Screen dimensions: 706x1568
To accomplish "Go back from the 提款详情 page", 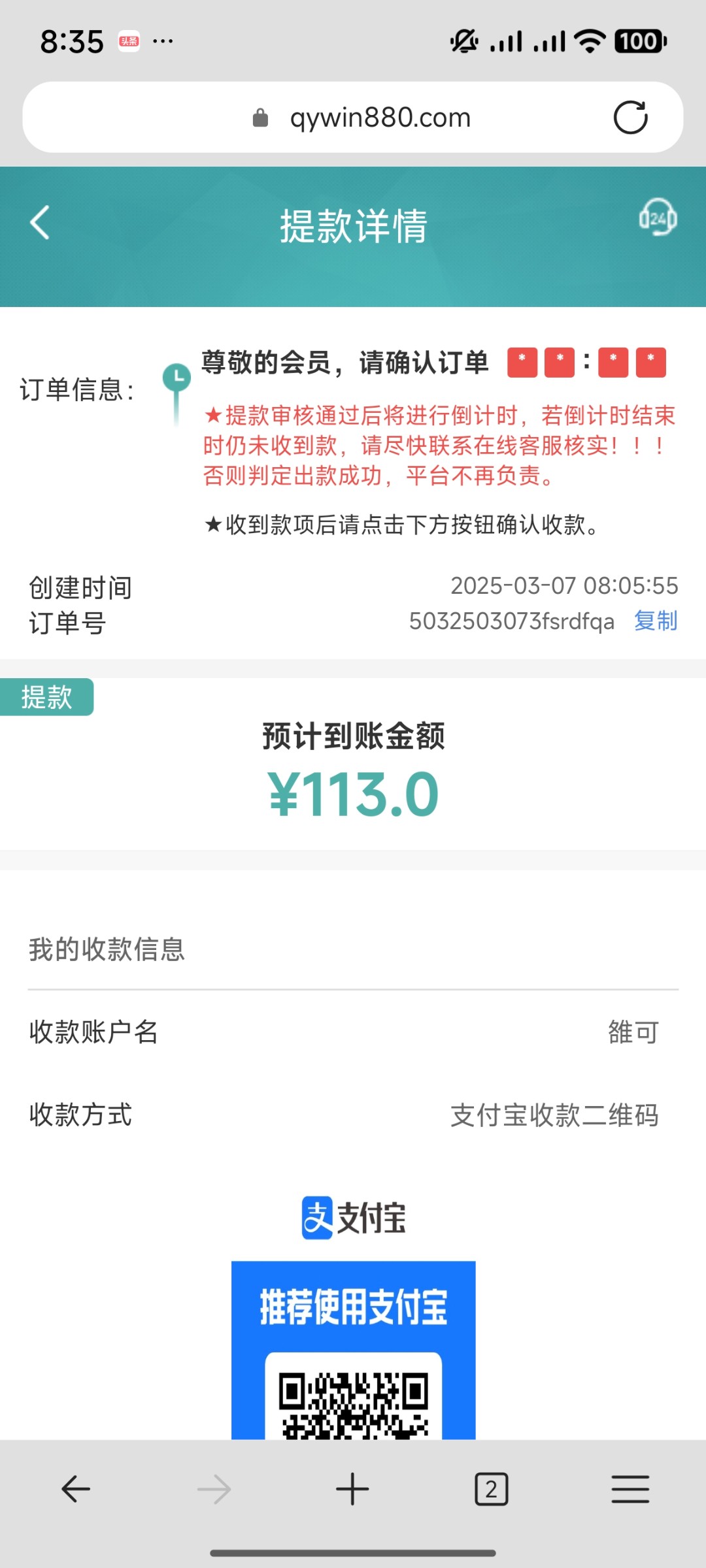I will (x=40, y=223).
